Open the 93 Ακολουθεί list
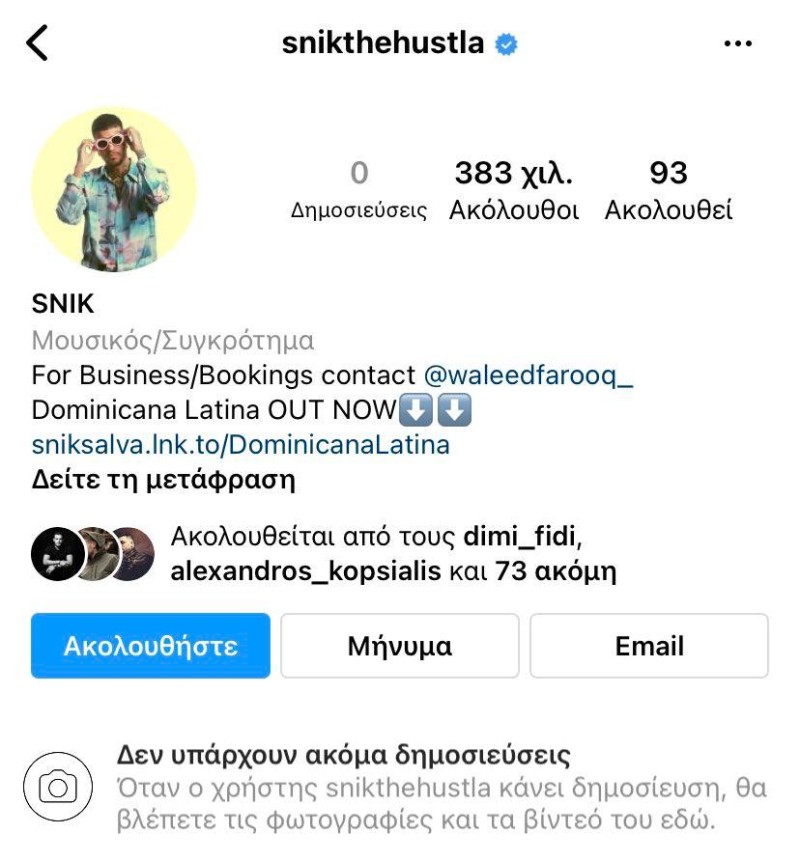The width and height of the screenshot is (800, 861). pos(668,190)
